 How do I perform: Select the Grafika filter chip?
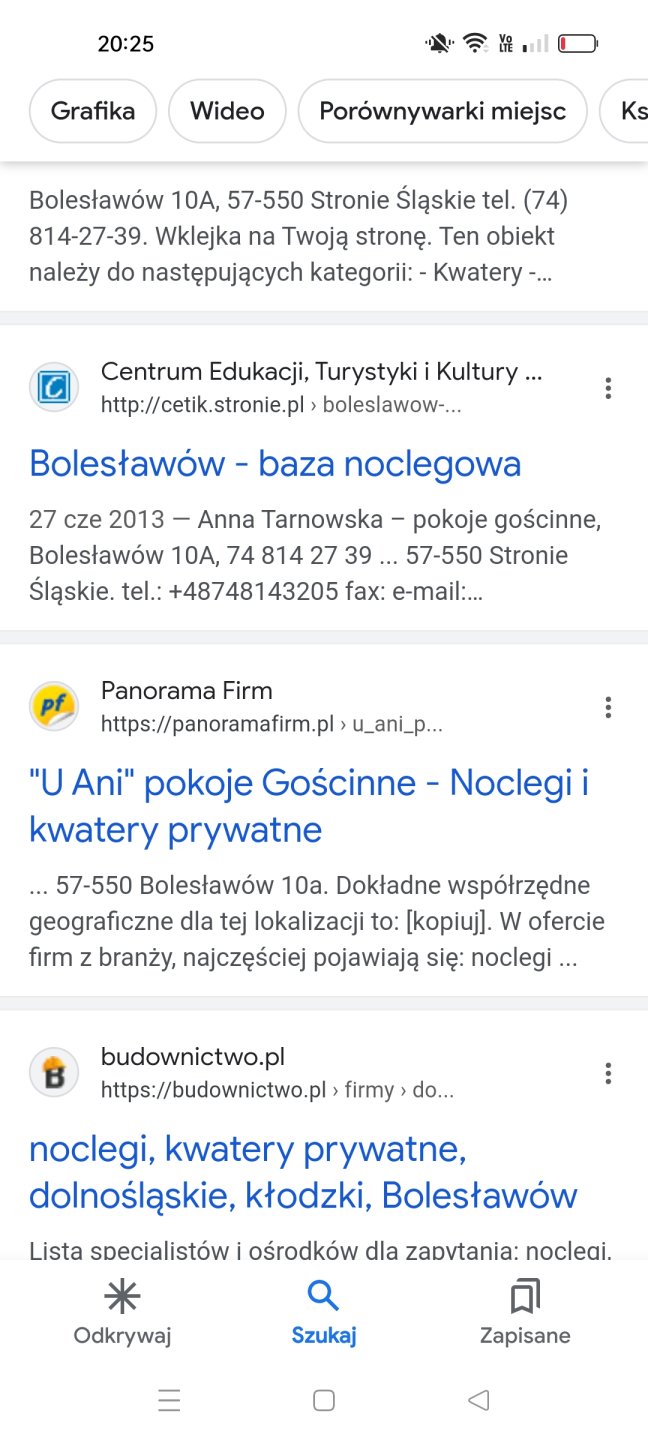(93, 111)
